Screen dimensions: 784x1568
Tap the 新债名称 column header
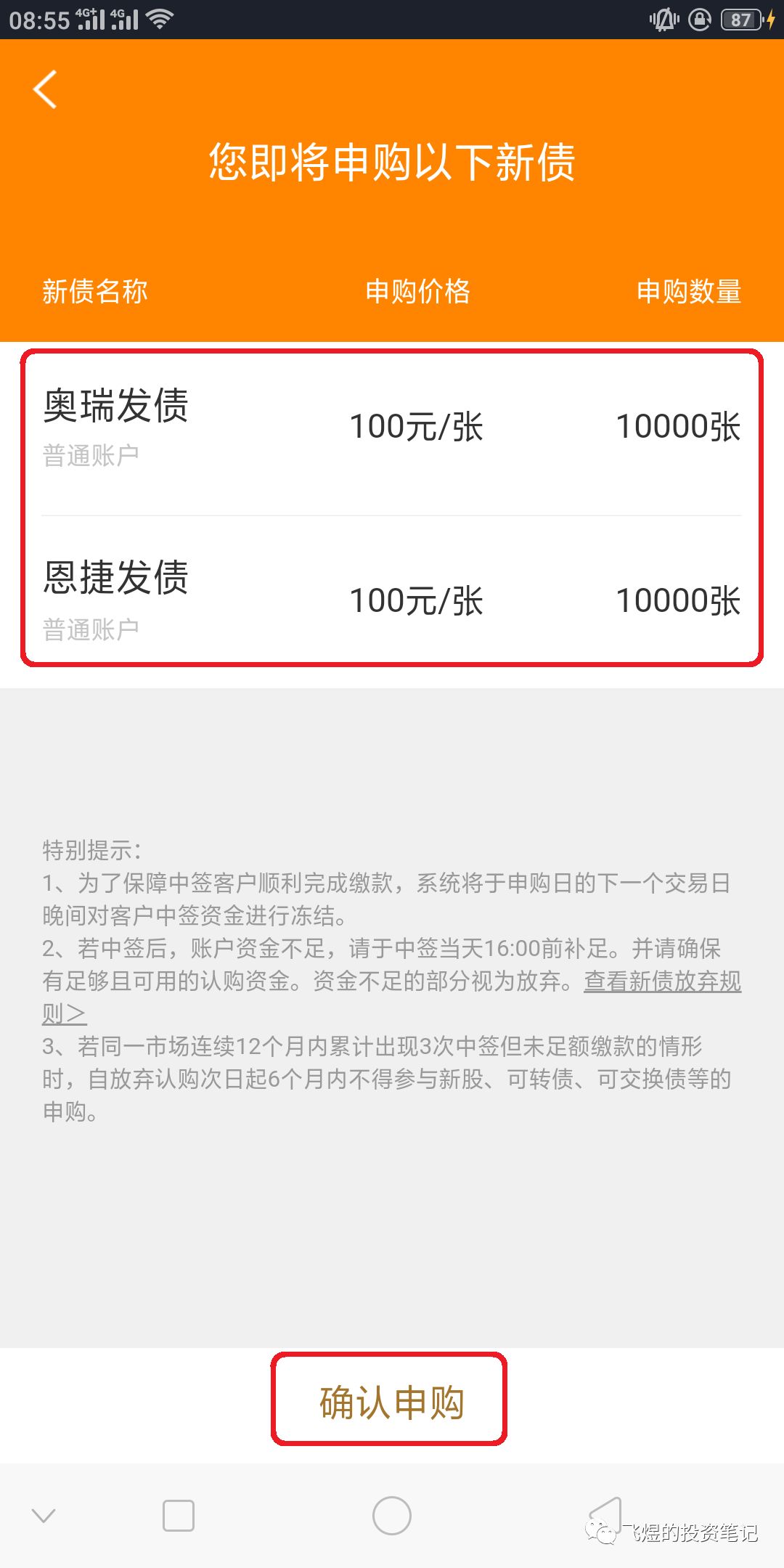tap(93, 292)
